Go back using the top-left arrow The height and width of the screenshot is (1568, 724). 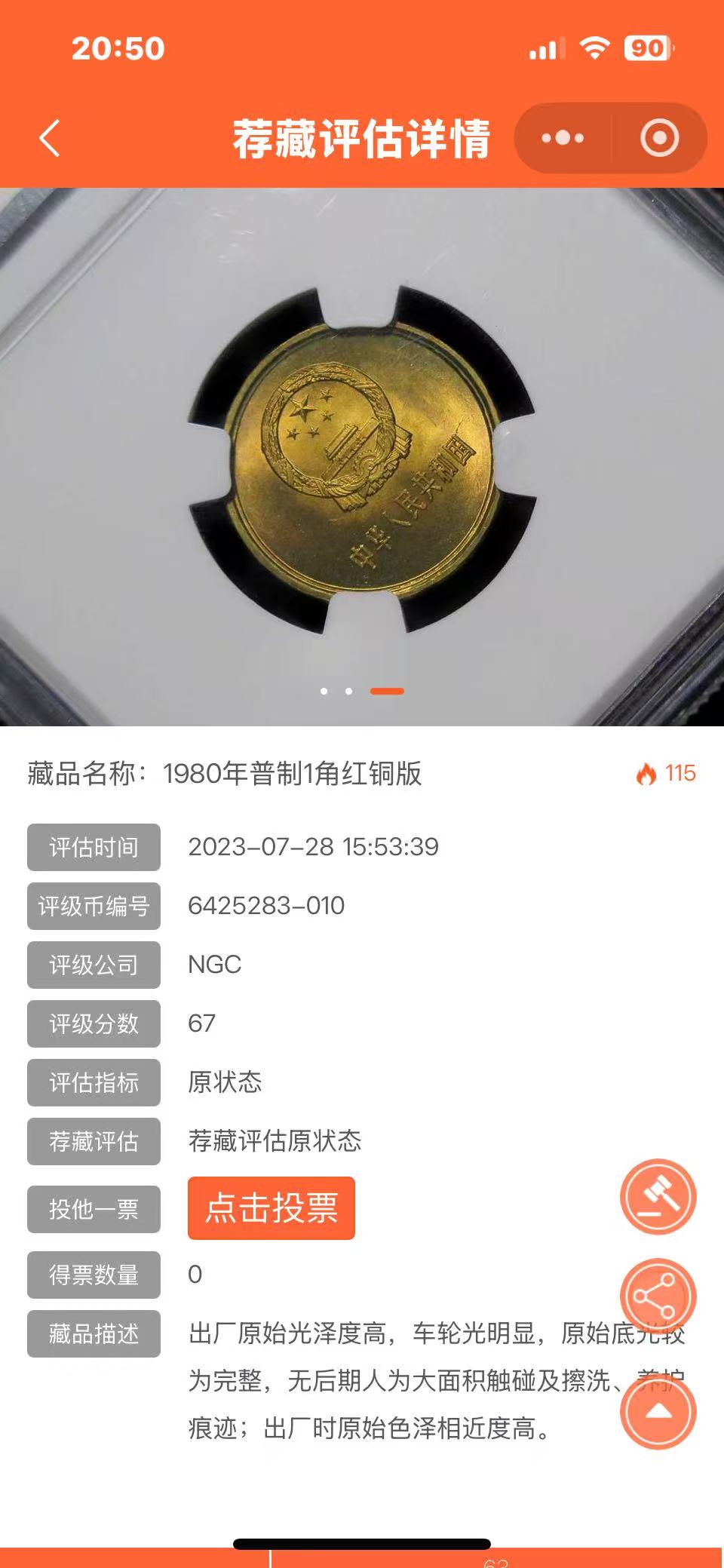(50, 139)
